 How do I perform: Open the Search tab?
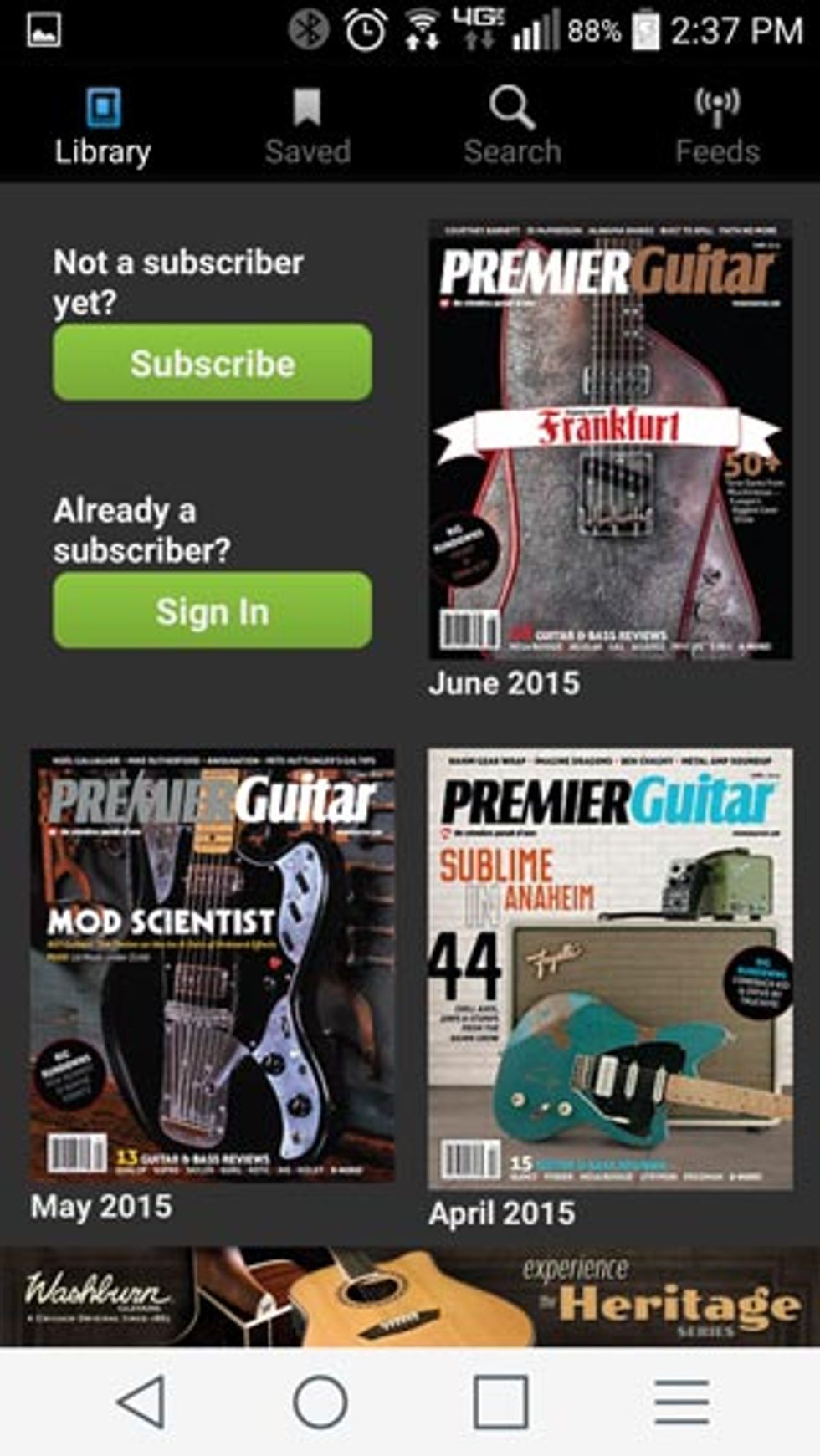coord(512,128)
